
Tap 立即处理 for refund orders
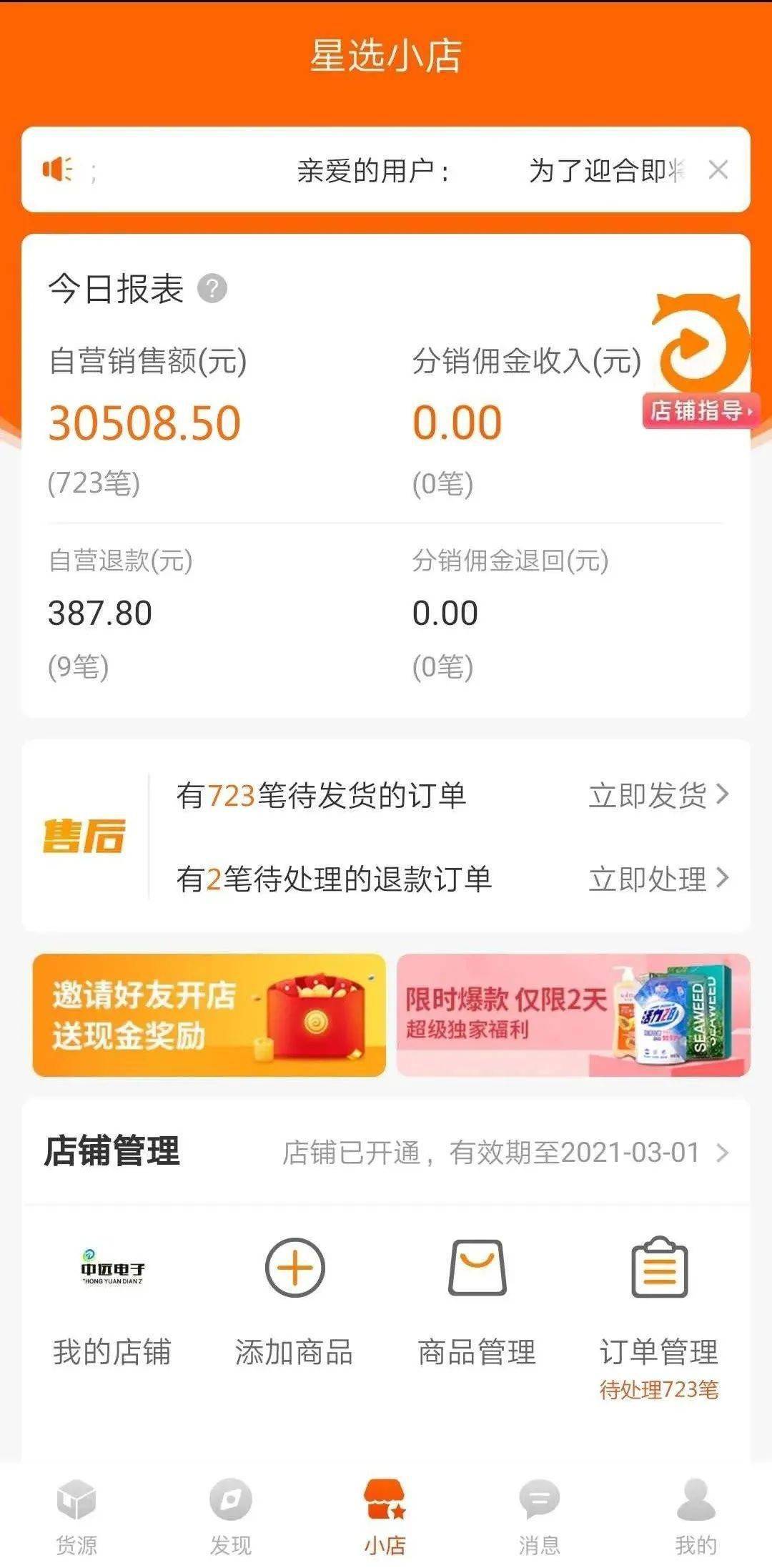(x=658, y=879)
